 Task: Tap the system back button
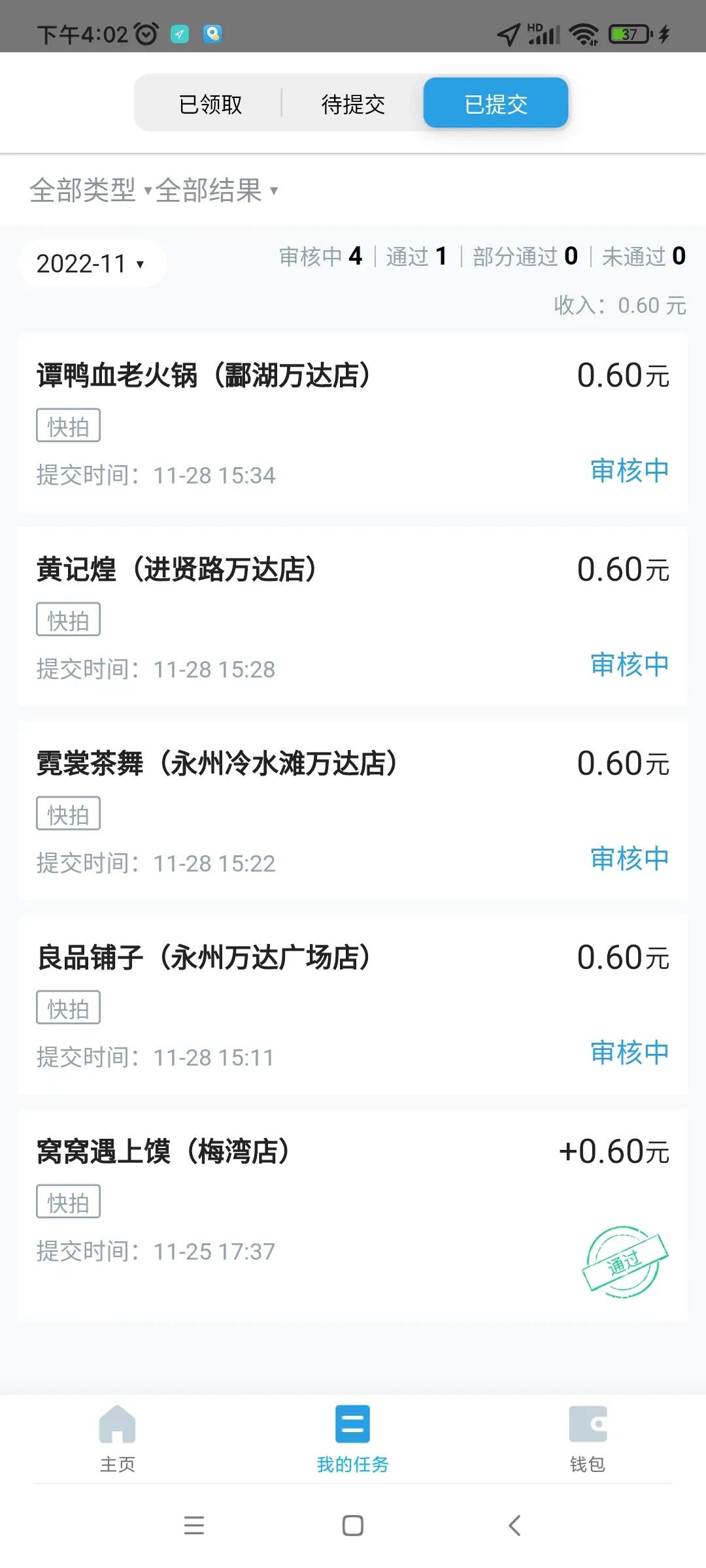tap(514, 1526)
